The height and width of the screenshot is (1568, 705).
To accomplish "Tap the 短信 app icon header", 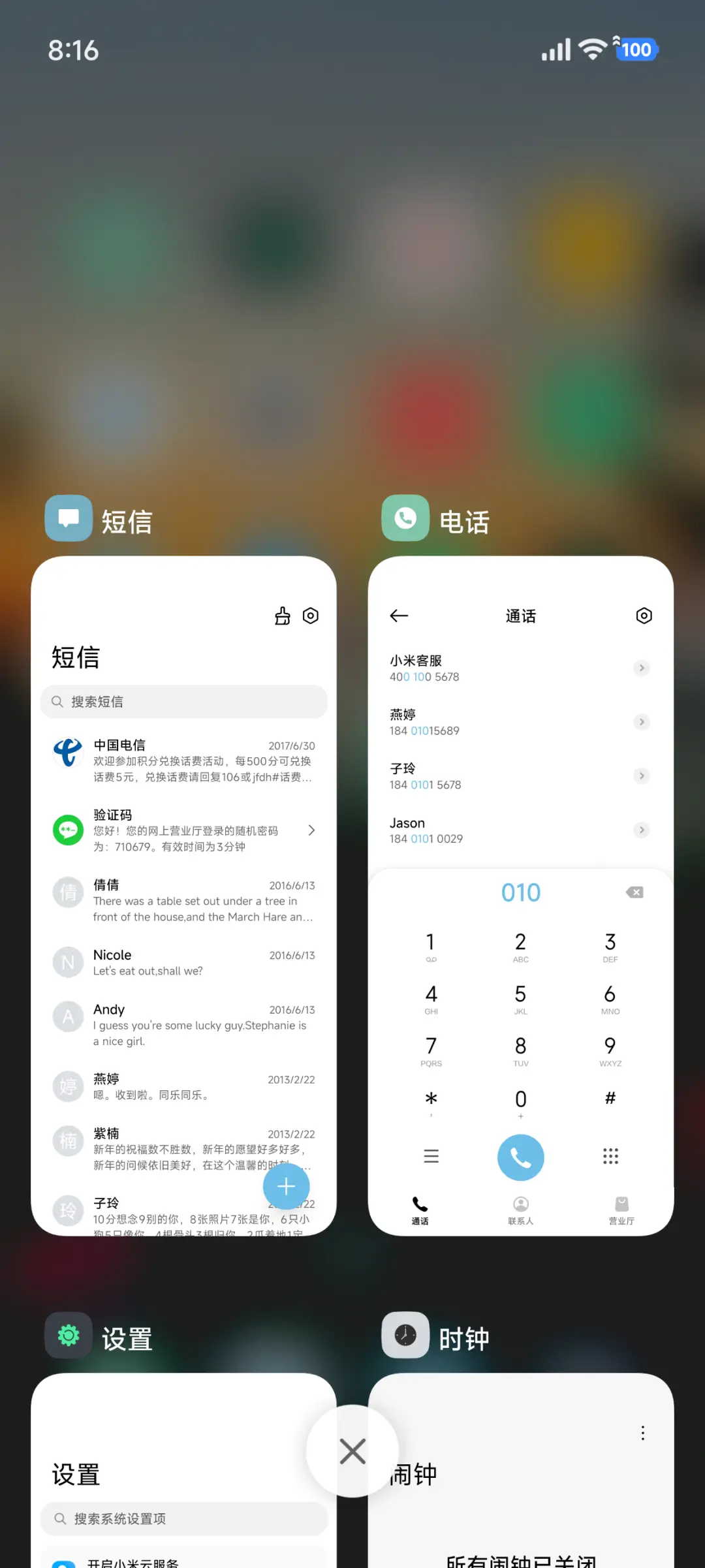I will [x=69, y=518].
